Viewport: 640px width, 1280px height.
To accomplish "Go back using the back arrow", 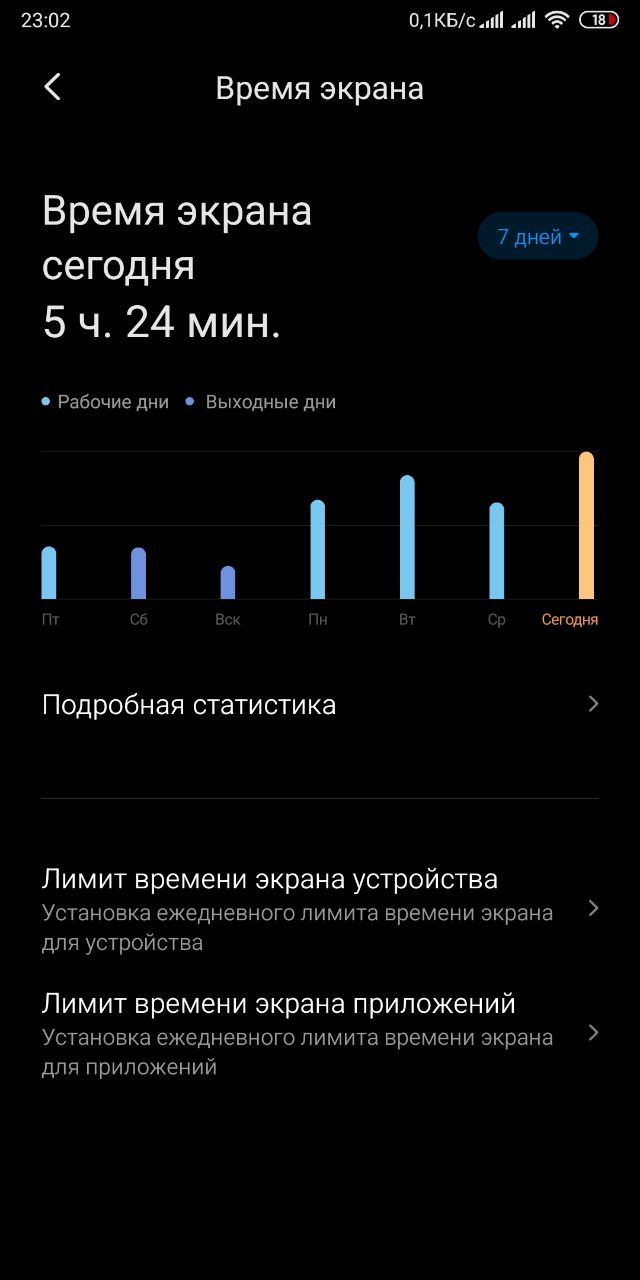I will point(53,88).
